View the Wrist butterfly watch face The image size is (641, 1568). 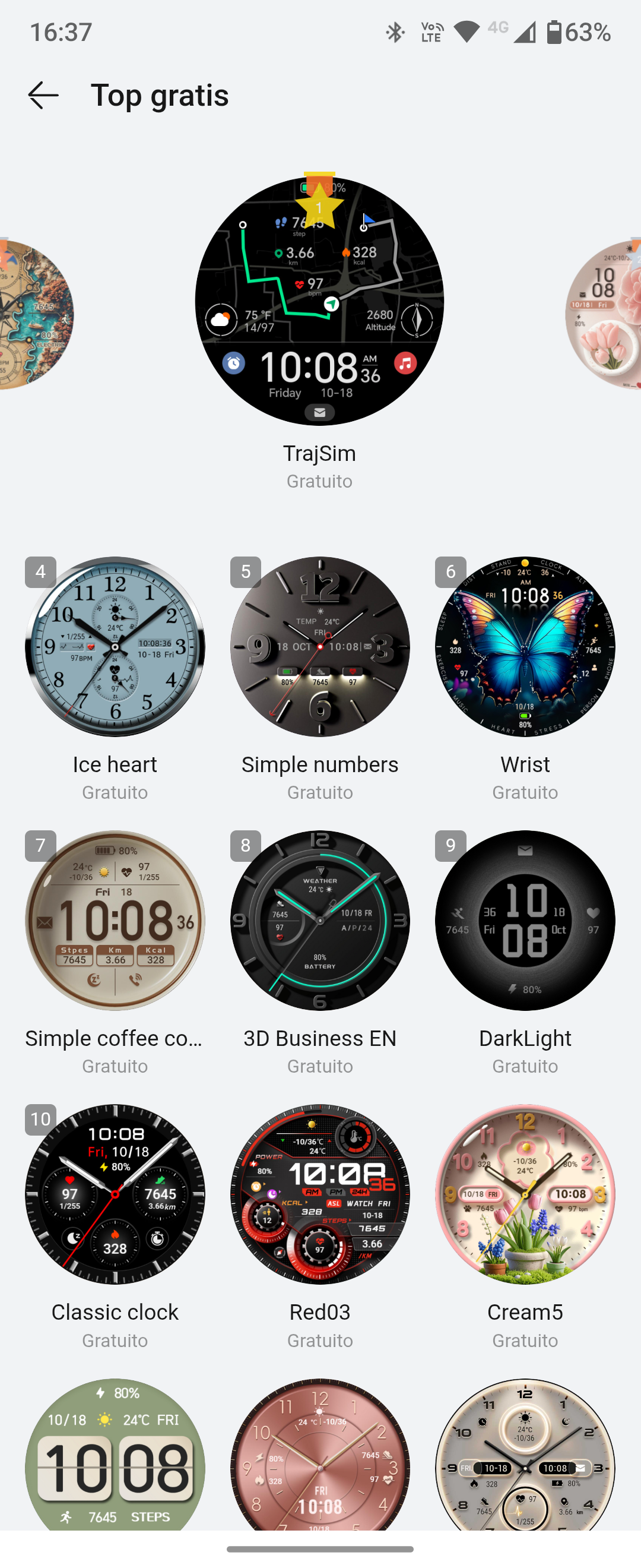[x=525, y=646]
